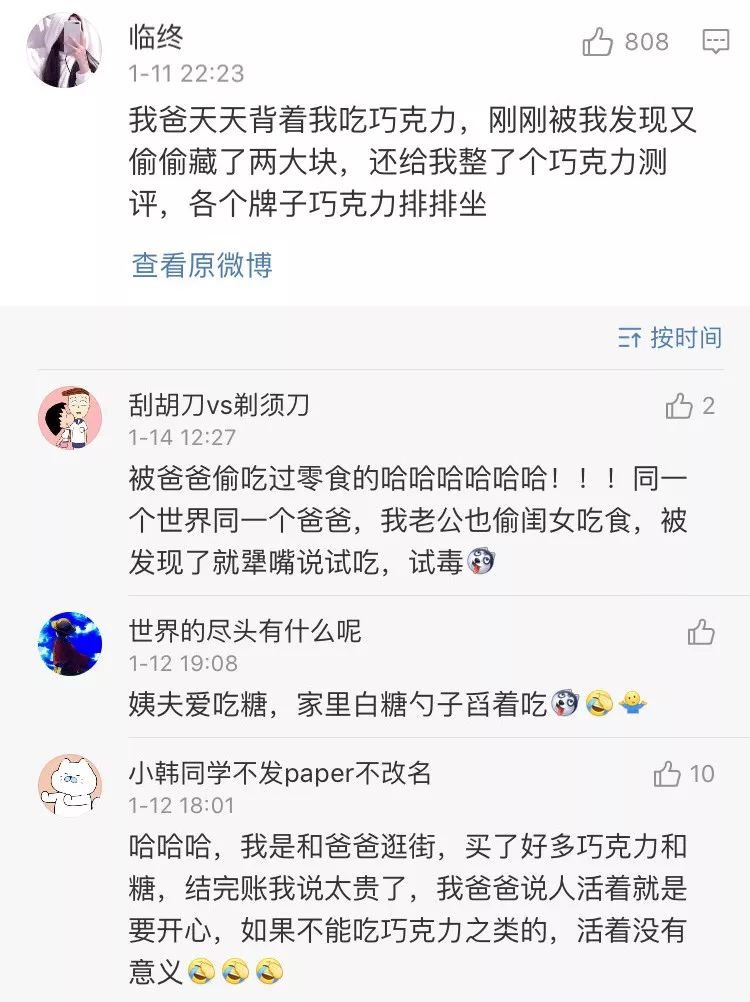The width and height of the screenshot is (750, 1002).
Task: Open the 查看原微博 link
Action: click(202, 265)
